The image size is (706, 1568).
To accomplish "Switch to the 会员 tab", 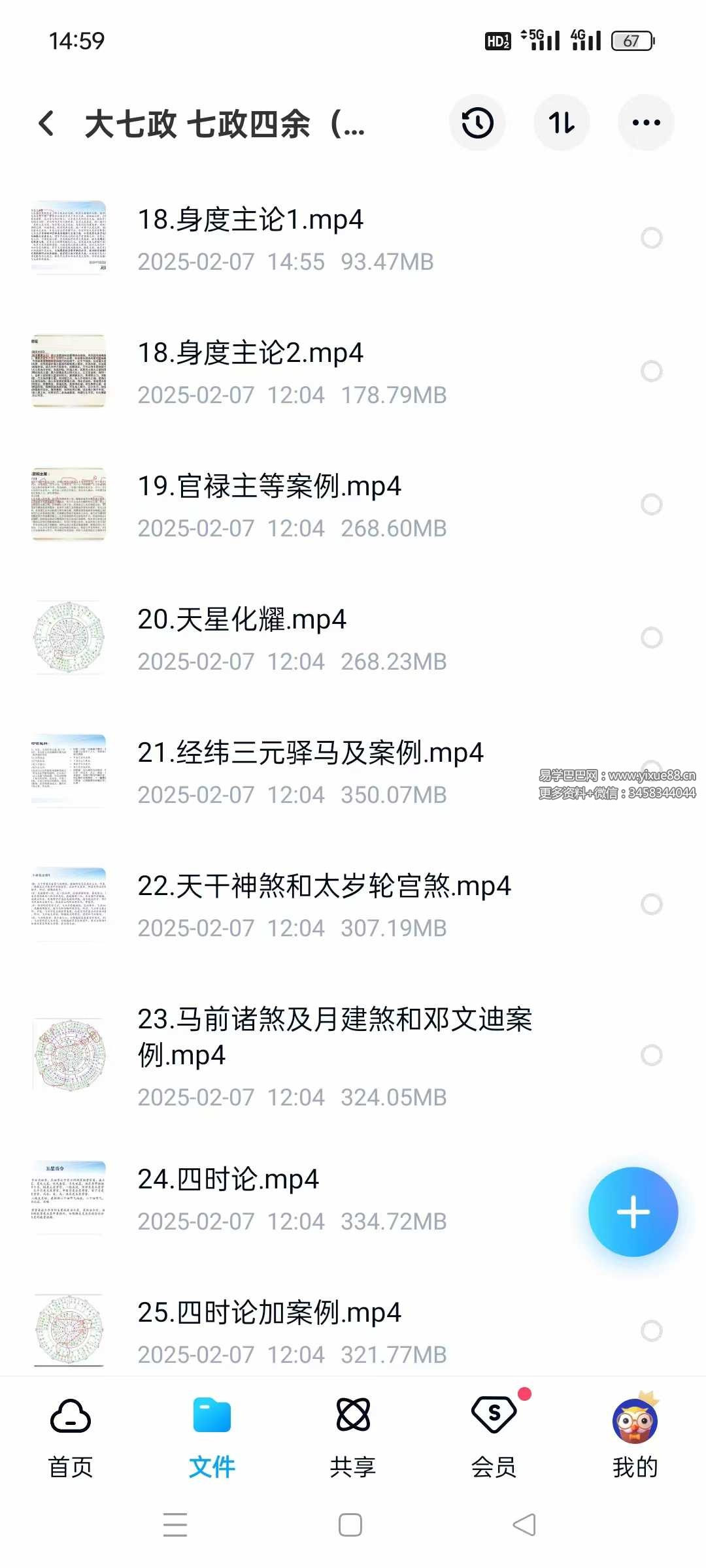I will pos(494,1438).
